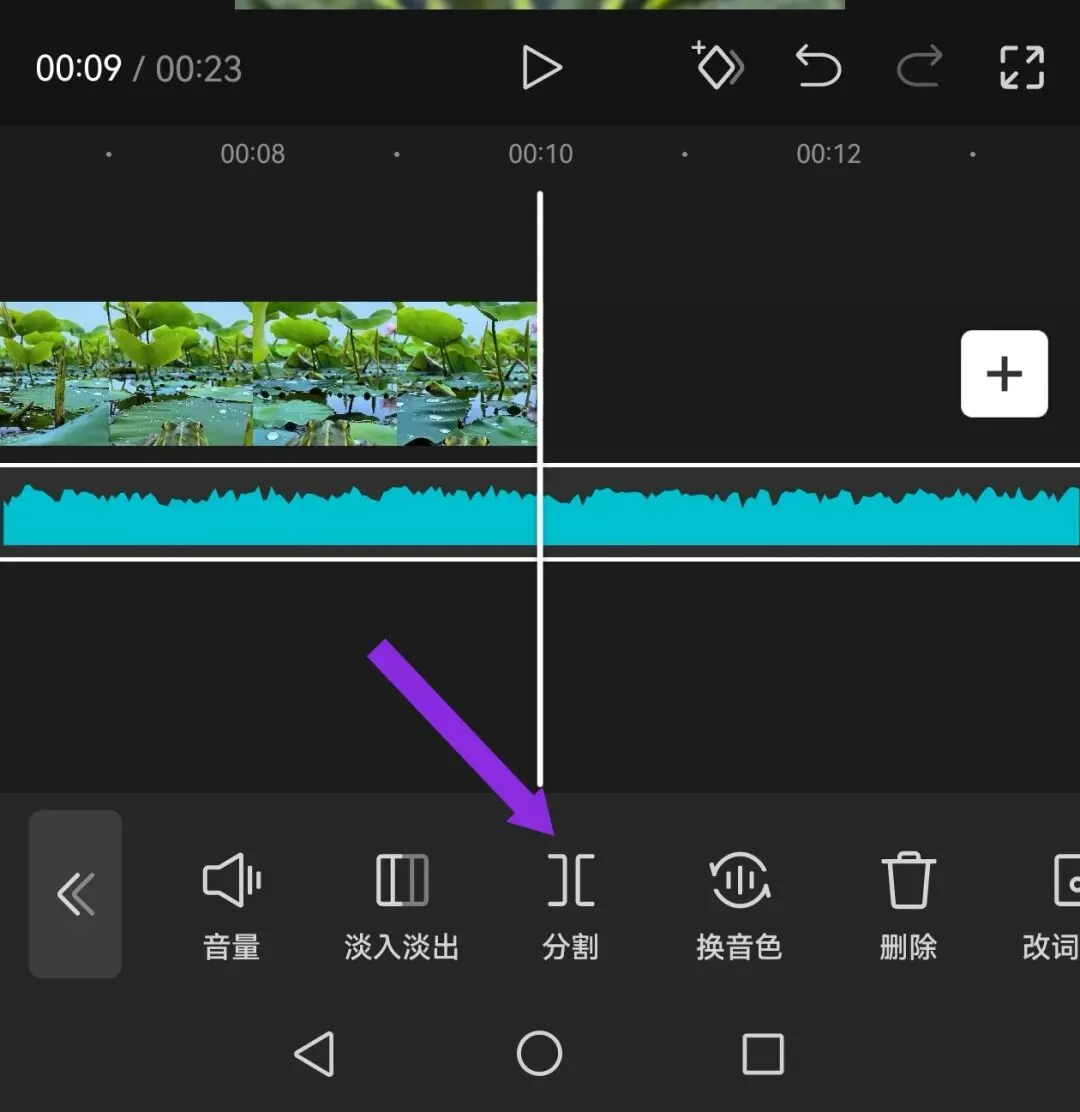Select the teal audio waveform track
This screenshot has height=1112, width=1080.
[540, 512]
